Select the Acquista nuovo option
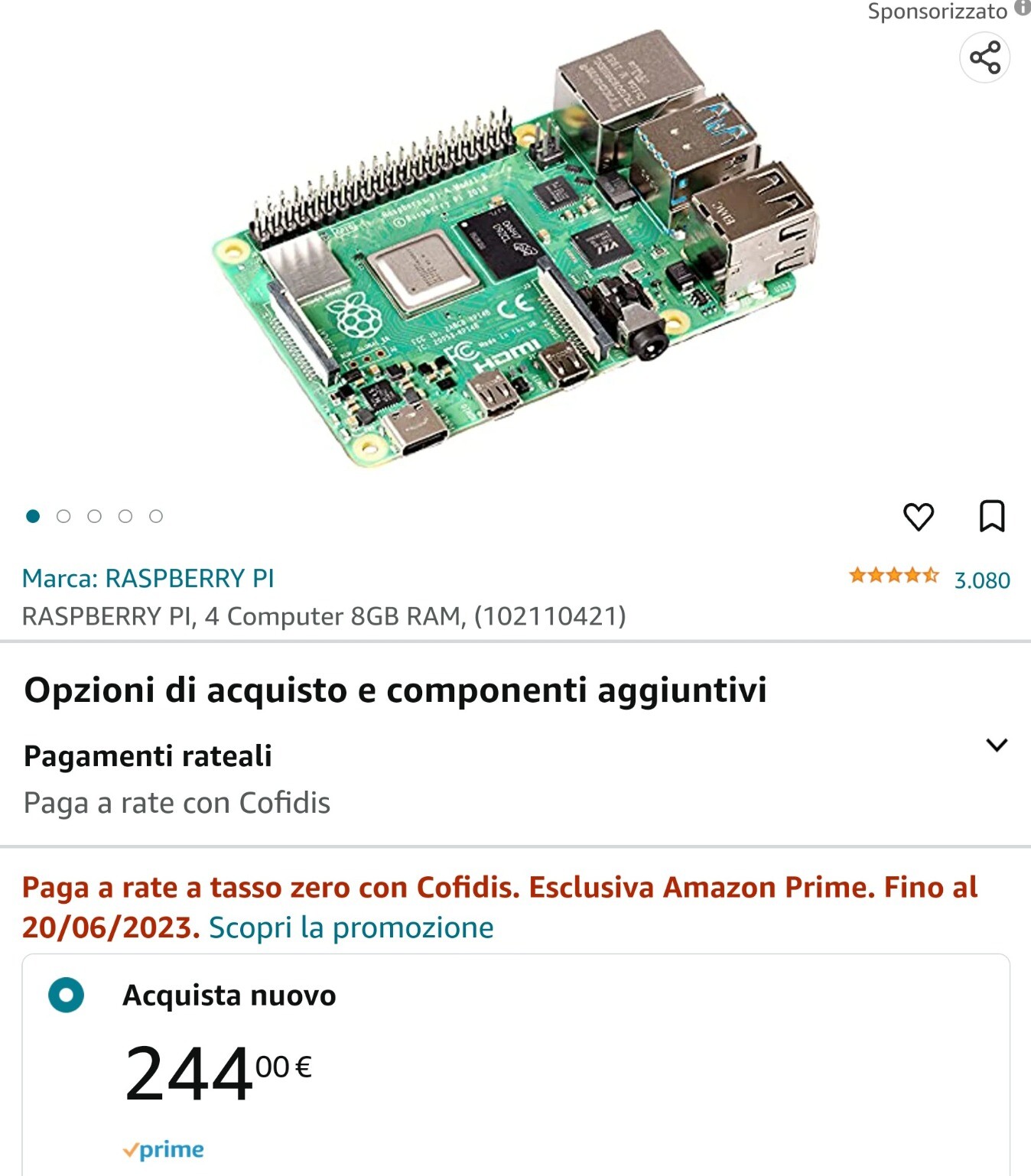 click(x=67, y=995)
